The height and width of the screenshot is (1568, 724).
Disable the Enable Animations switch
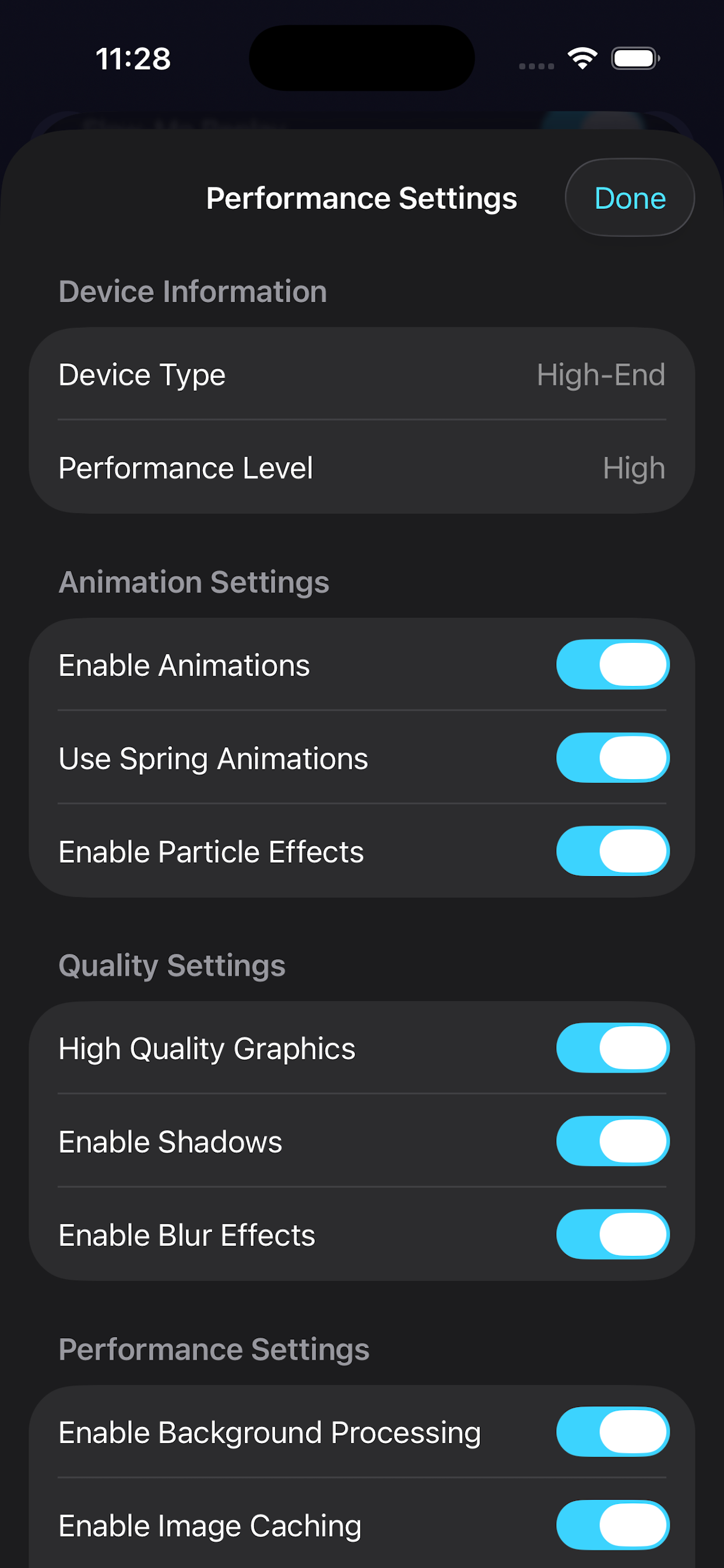click(612, 664)
